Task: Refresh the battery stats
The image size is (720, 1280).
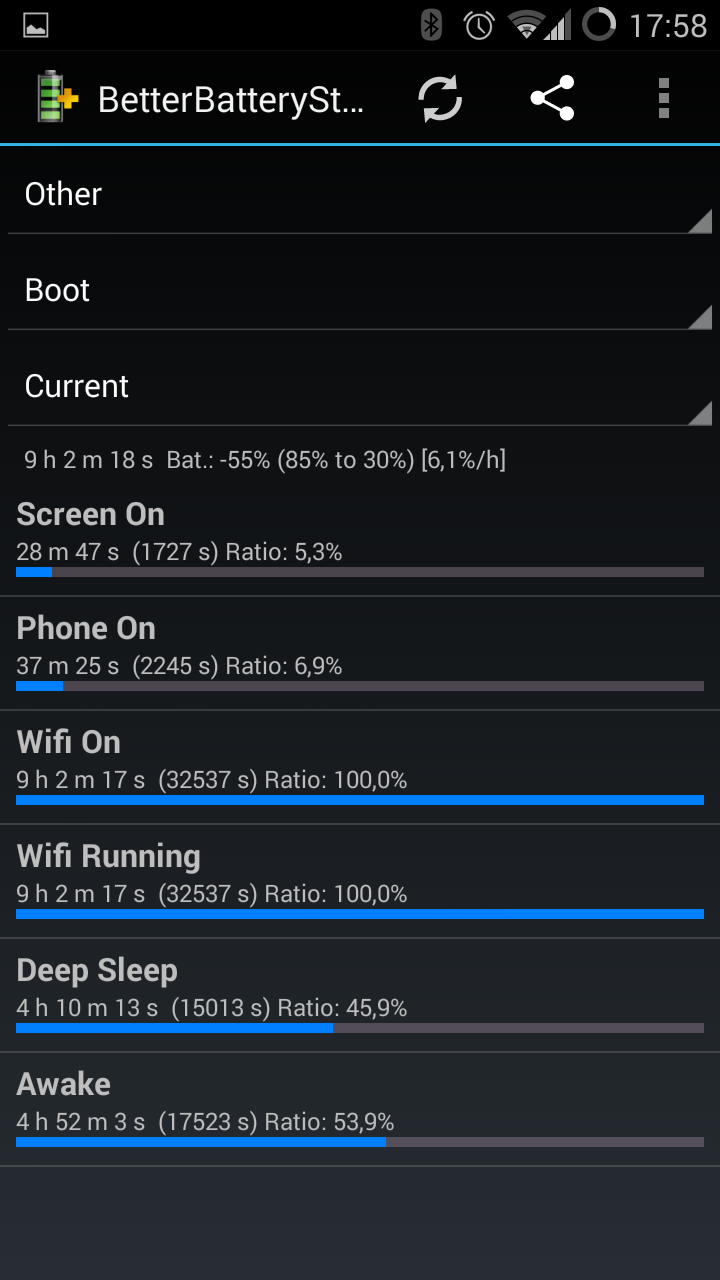Action: coord(440,98)
